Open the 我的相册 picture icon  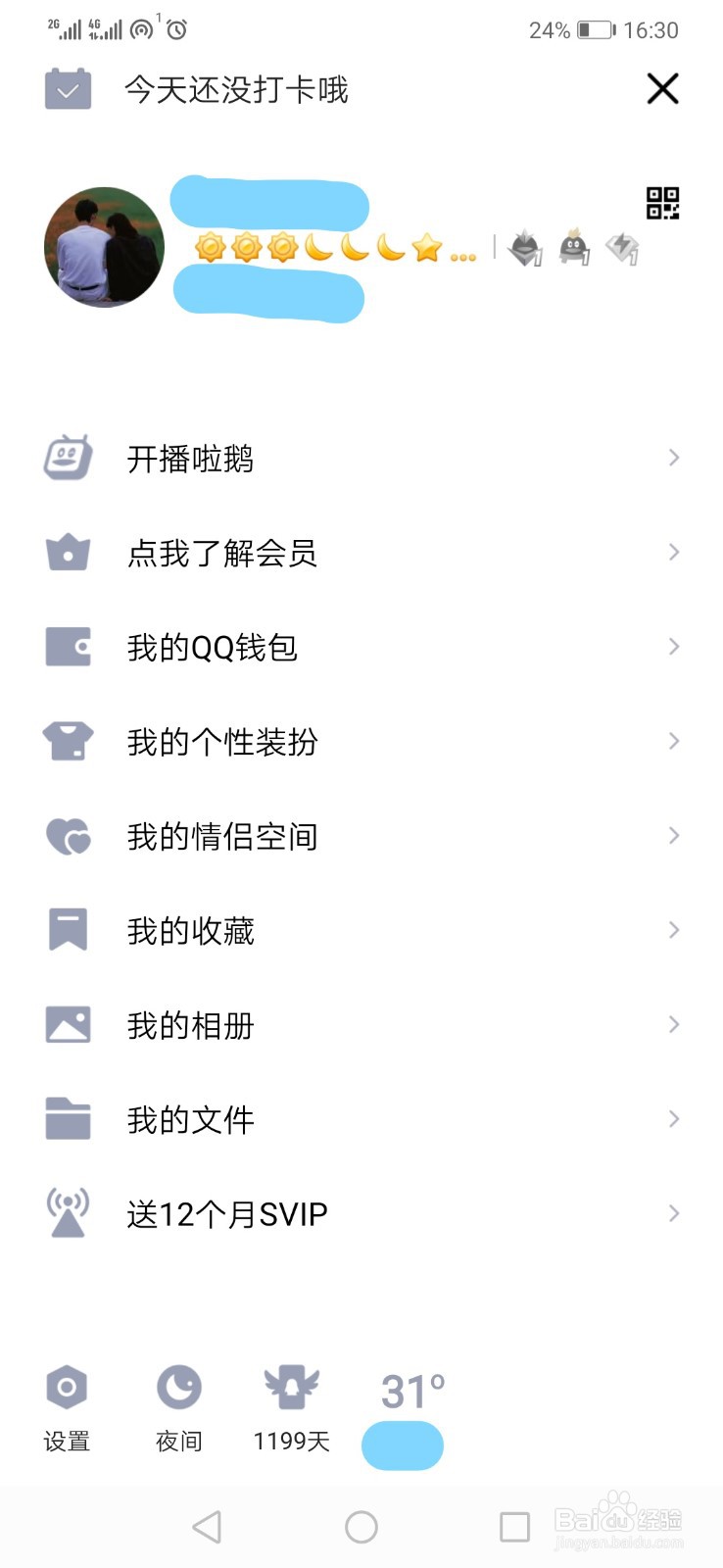pyautogui.click(x=67, y=1023)
